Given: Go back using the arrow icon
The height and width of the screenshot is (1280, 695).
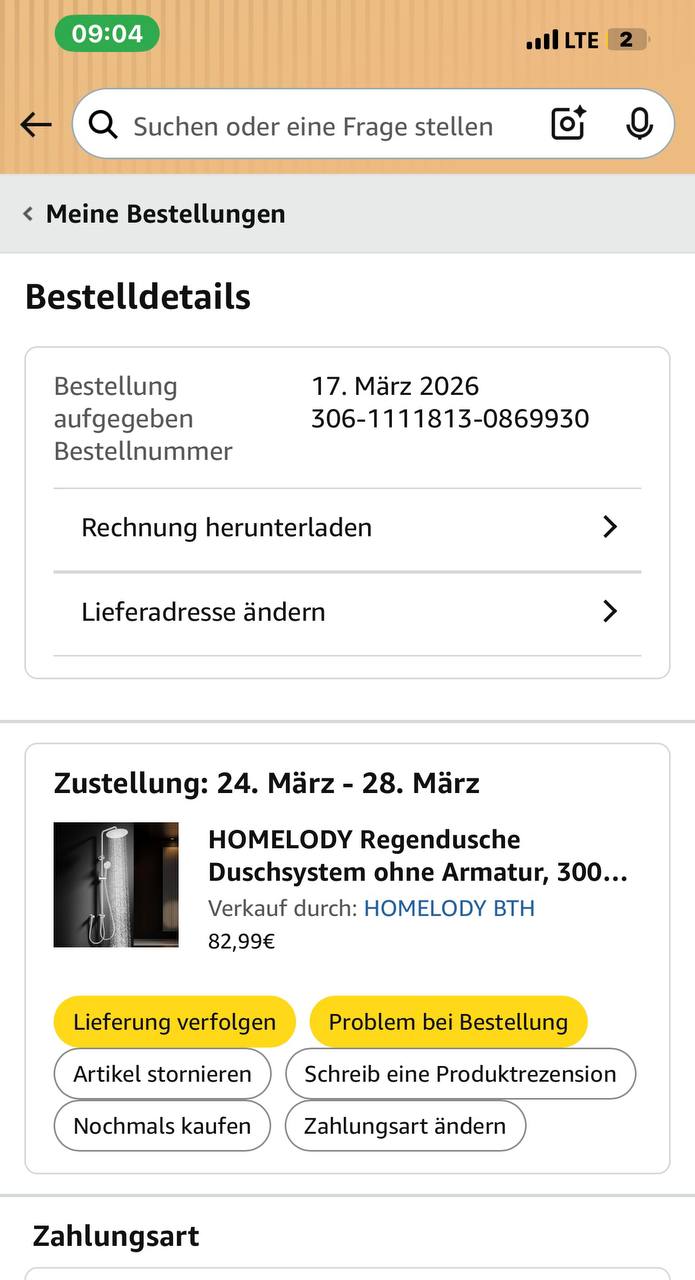Looking at the screenshot, I should (36, 125).
